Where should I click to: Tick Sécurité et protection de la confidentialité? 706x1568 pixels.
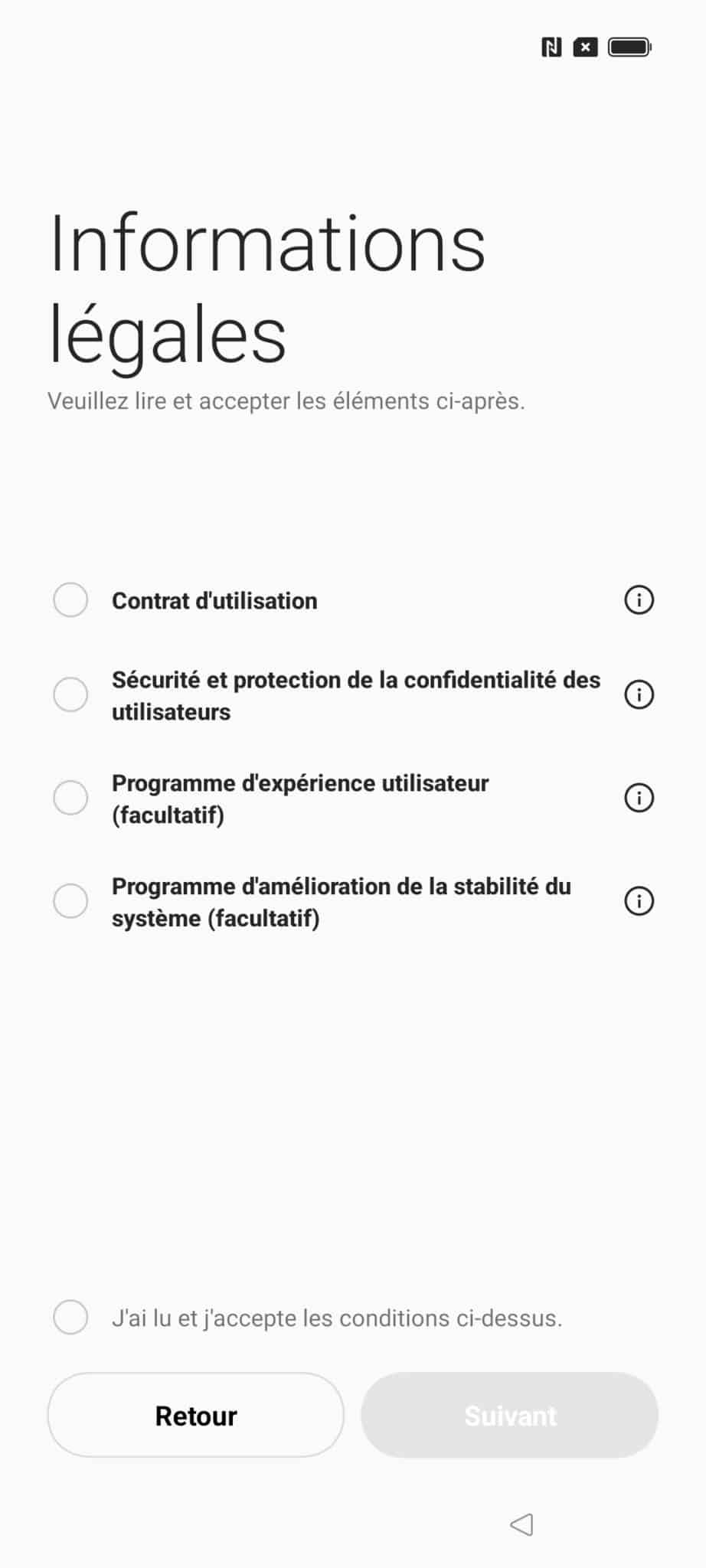coord(70,694)
